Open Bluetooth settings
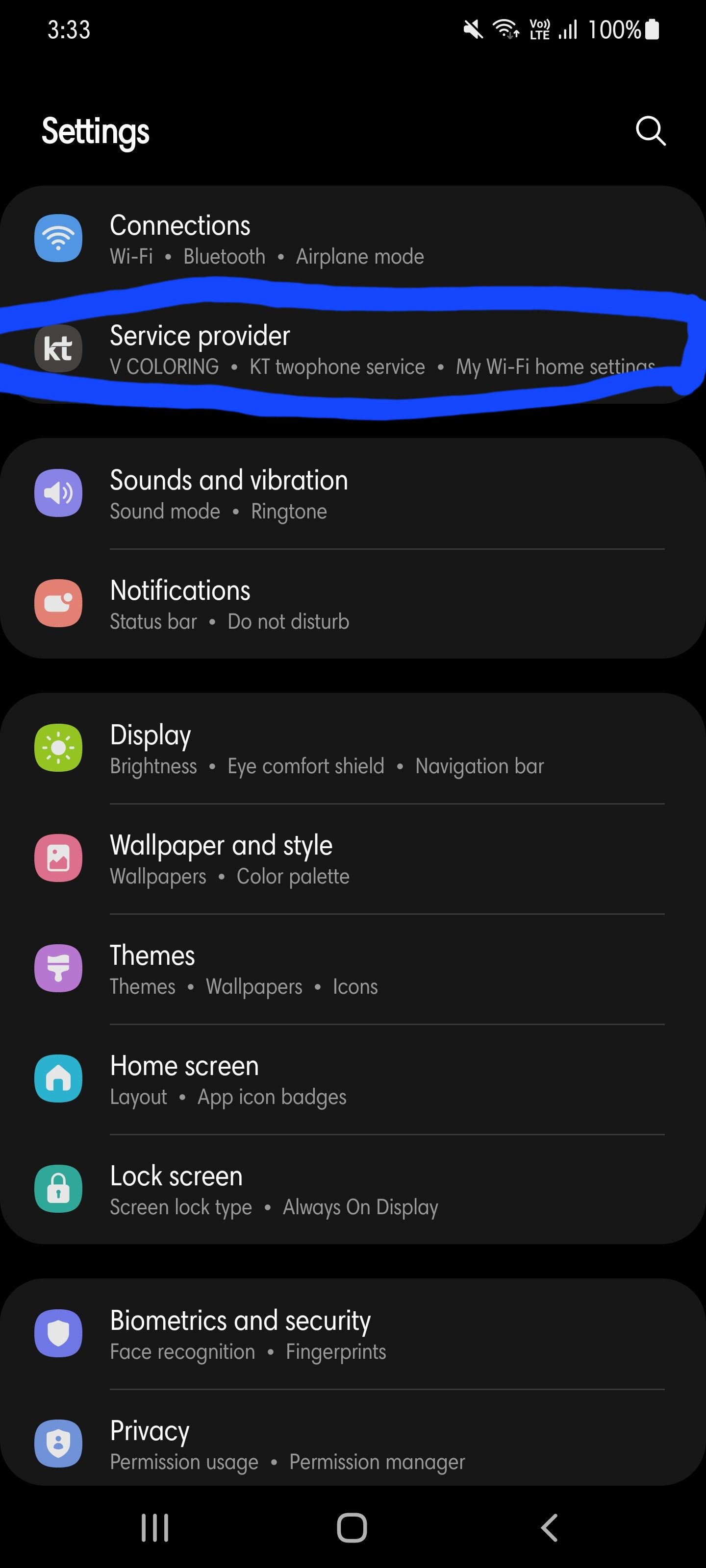The height and width of the screenshot is (1568, 706). coord(224,256)
